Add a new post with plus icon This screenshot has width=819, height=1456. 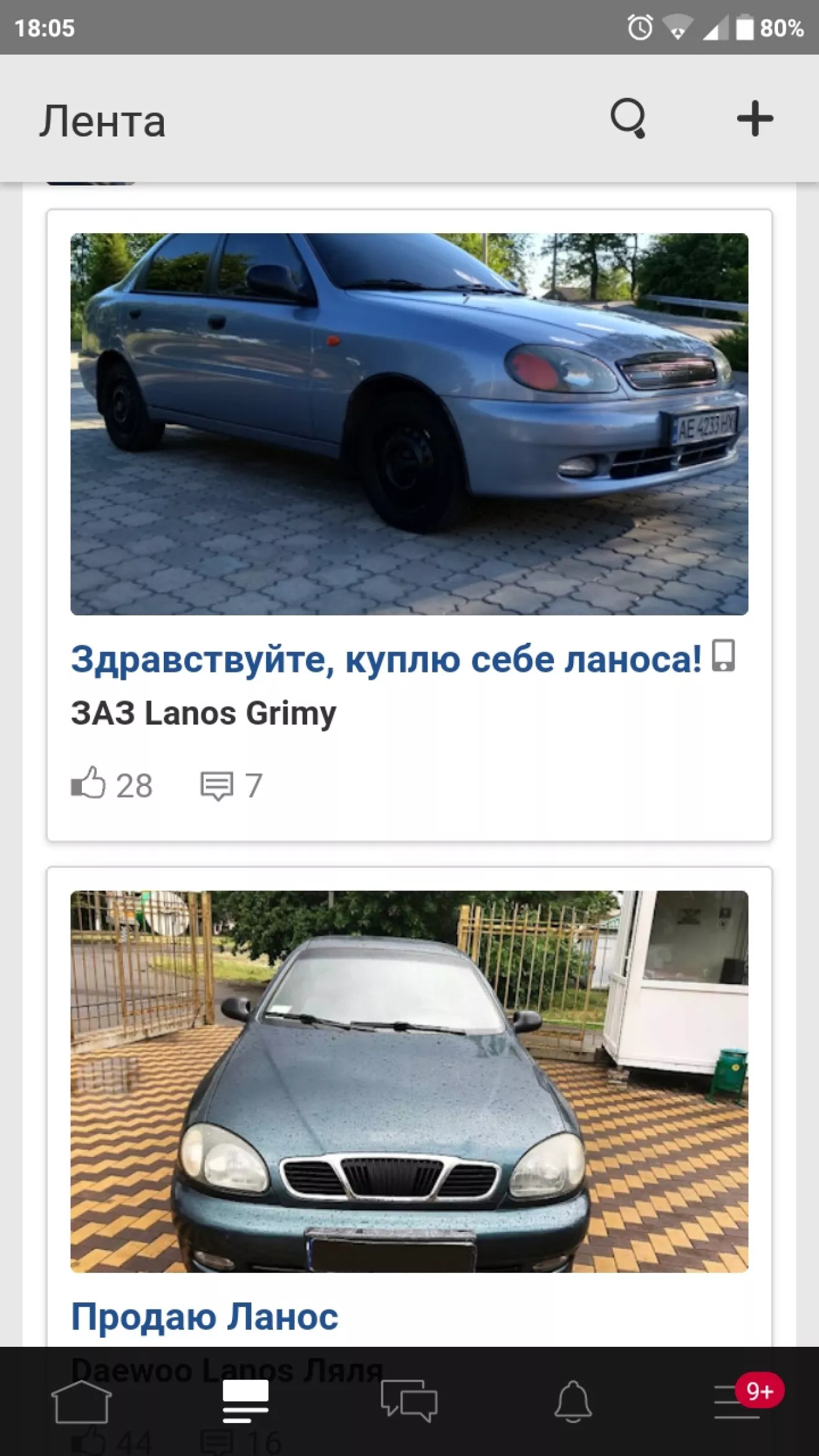coord(754,118)
